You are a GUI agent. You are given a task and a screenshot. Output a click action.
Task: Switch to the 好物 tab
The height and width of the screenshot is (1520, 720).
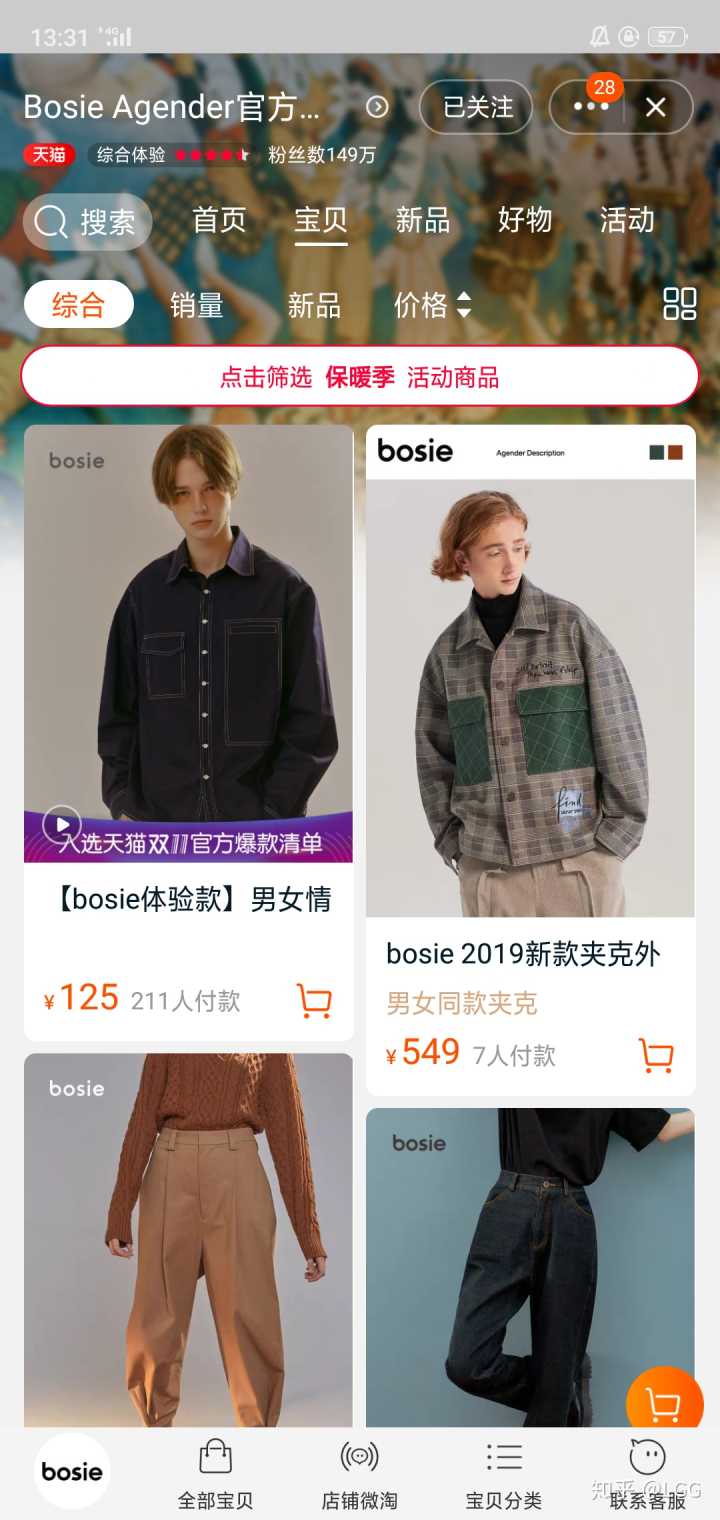(524, 220)
